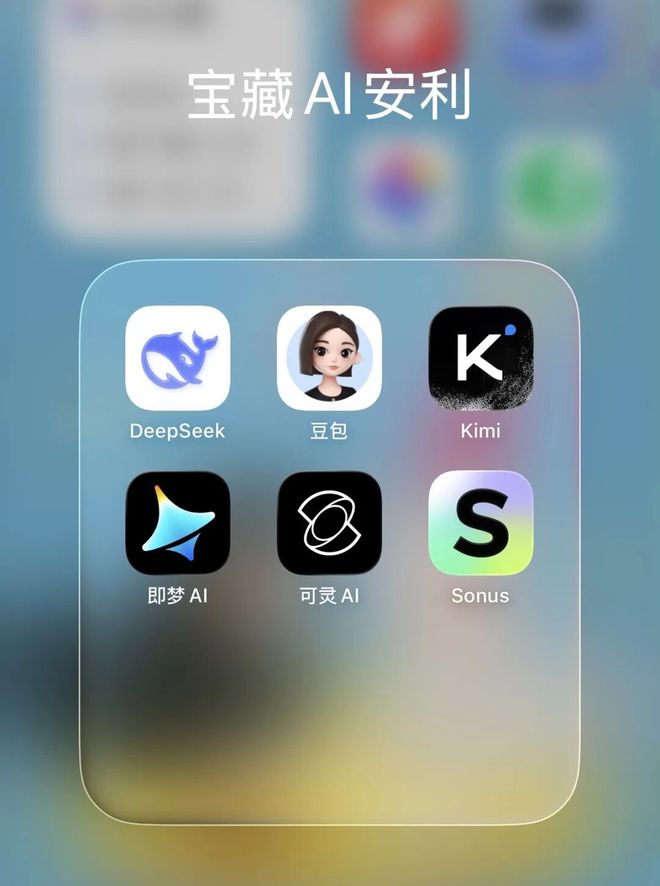Open the DeepSeek app
The width and height of the screenshot is (660, 886).
tap(177, 358)
